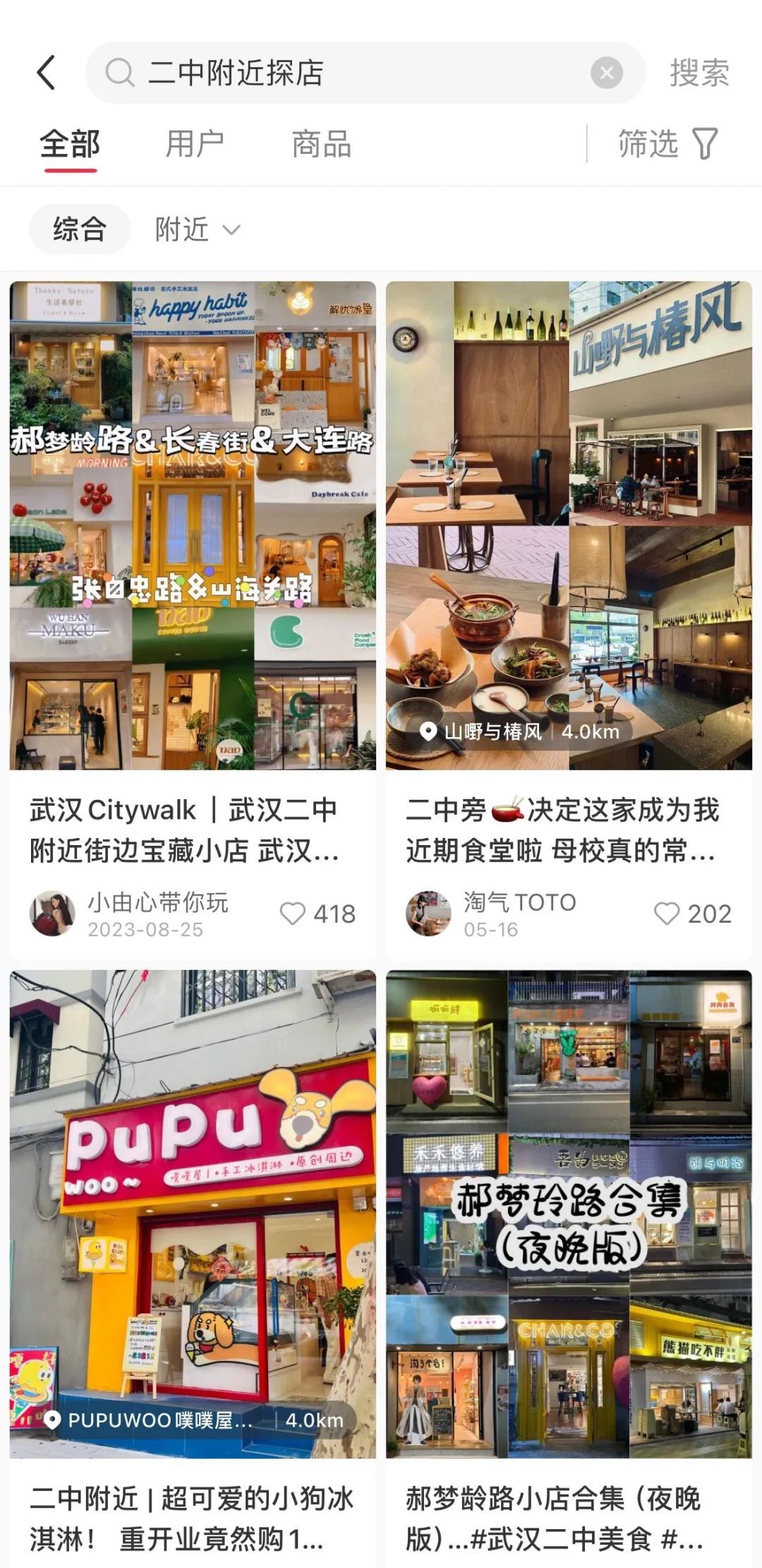Switch to the 商品 tab
762x1568 pixels.
[321, 145]
